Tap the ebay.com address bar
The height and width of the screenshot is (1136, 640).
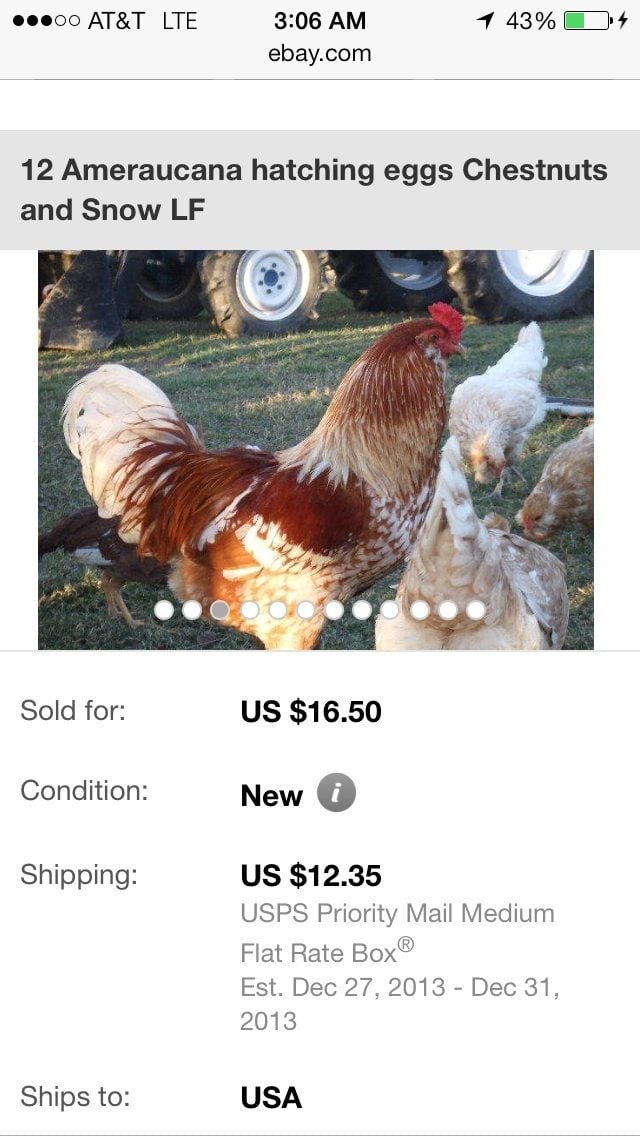(320, 54)
